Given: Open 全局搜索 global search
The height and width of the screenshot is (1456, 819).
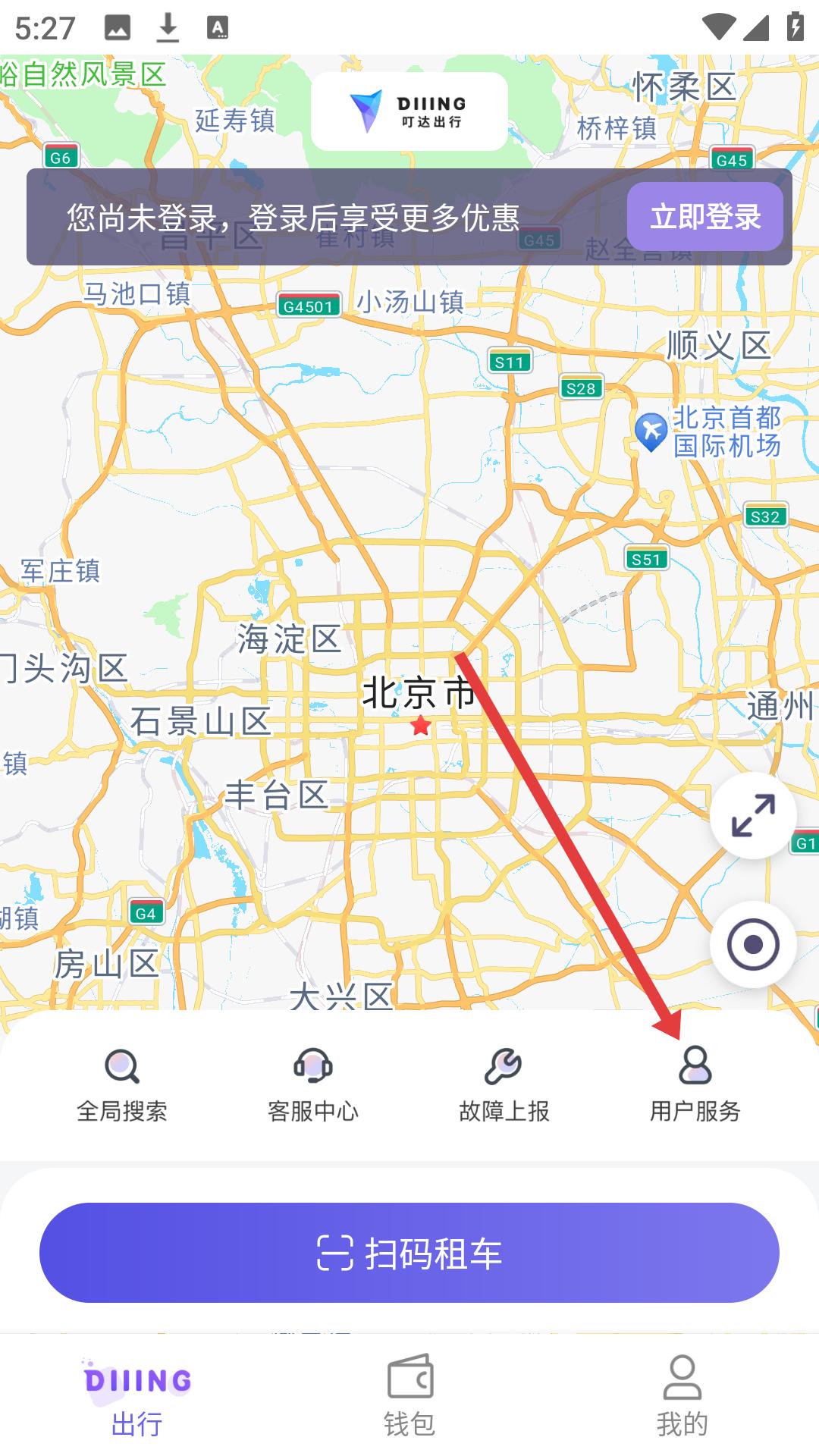Looking at the screenshot, I should pos(122,1084).
